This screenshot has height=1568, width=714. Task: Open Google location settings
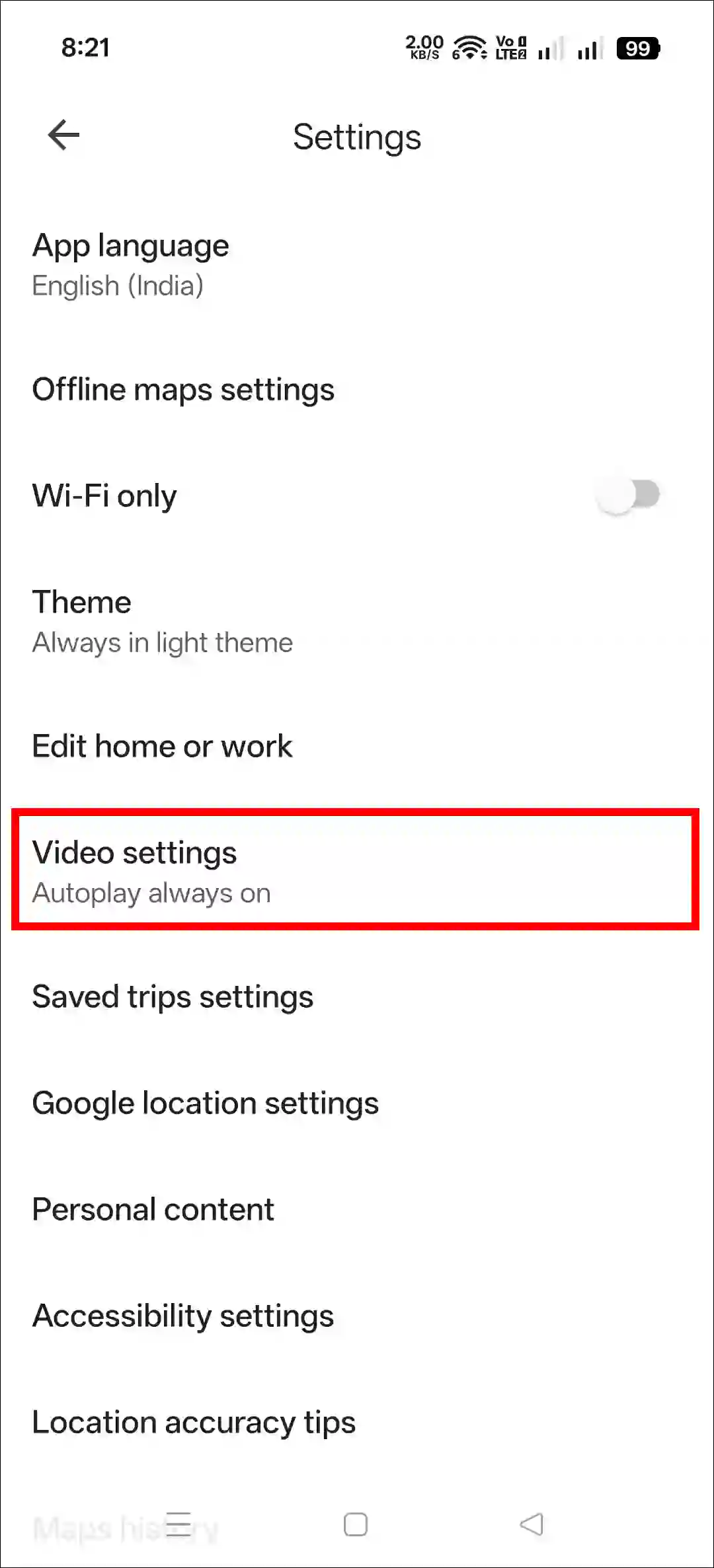pyautogui.click(x=206, y=1102)
